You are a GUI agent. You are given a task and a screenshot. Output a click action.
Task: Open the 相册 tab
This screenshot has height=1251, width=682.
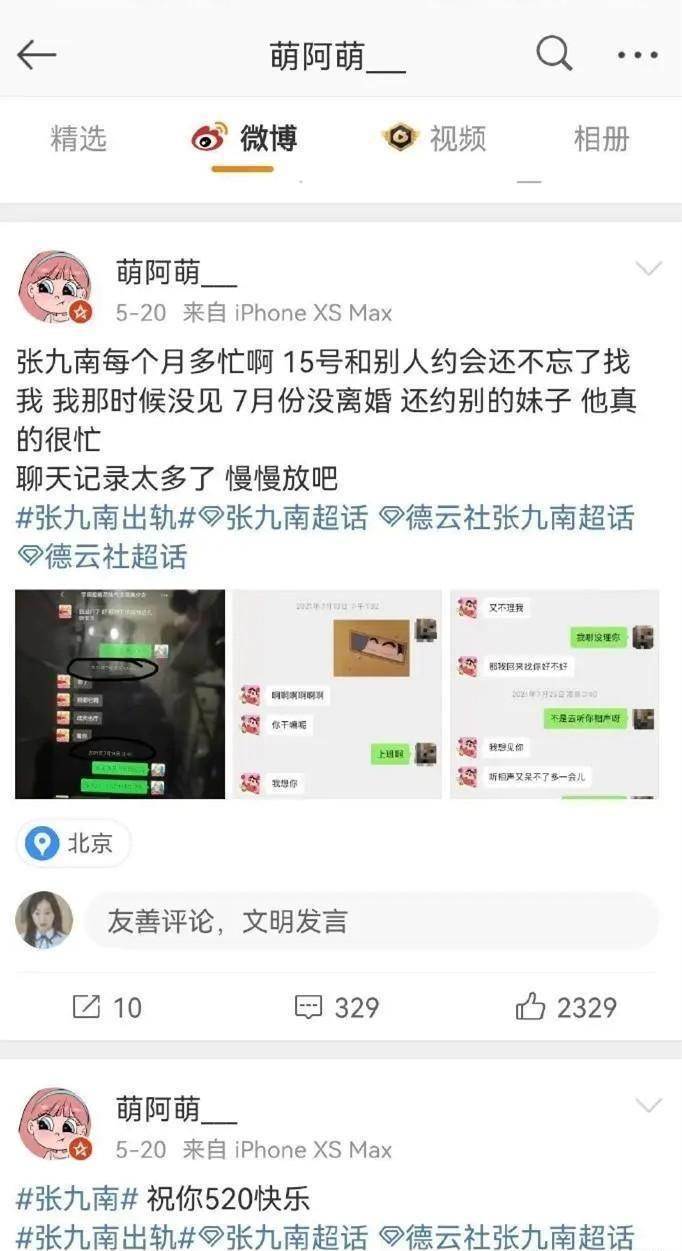point(601,138)
